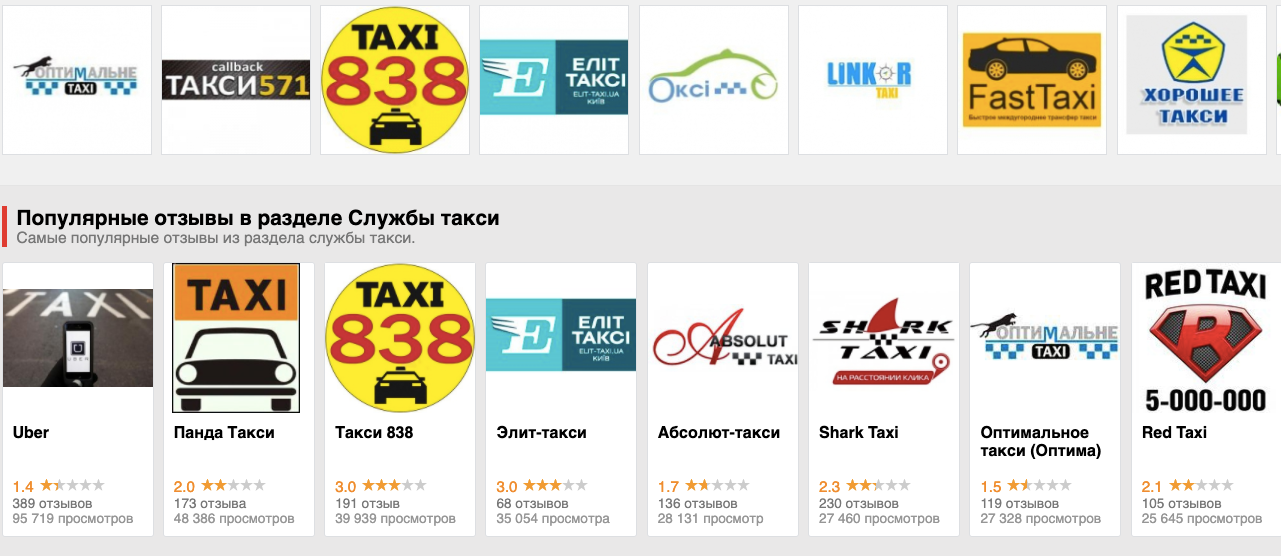This screenshot has width=1281, height=556.
Task: Select the Оптимальне Taxi logo tile
Action: [77, 80]
